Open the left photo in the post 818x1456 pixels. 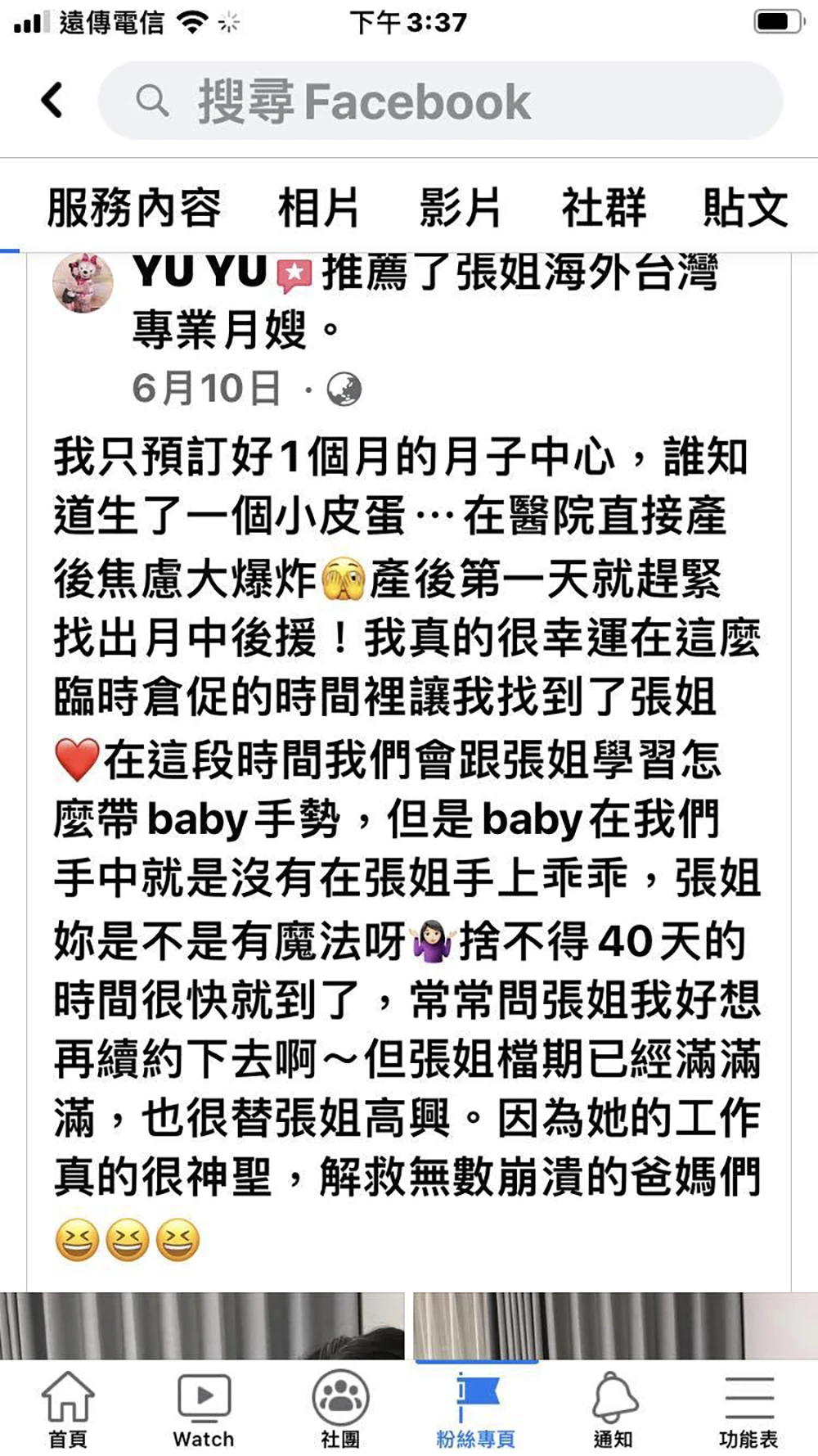point(202,1326)
